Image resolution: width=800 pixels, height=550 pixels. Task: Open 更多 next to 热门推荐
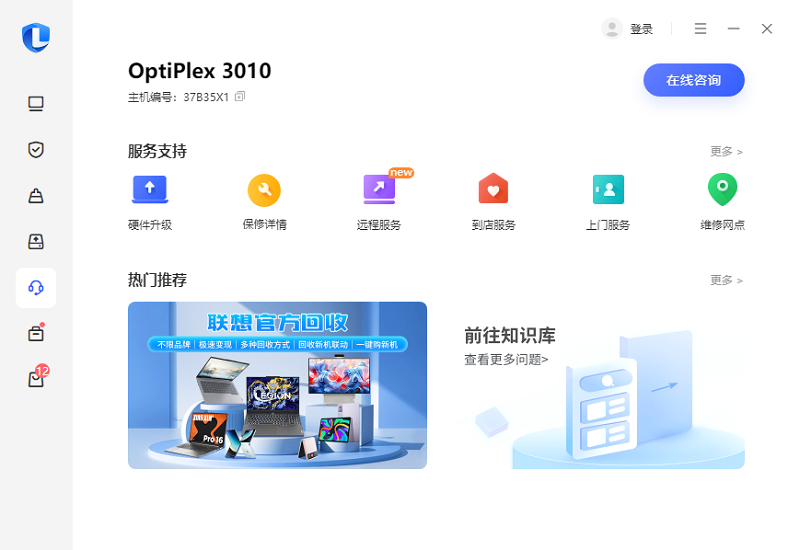tap(726, 280)
